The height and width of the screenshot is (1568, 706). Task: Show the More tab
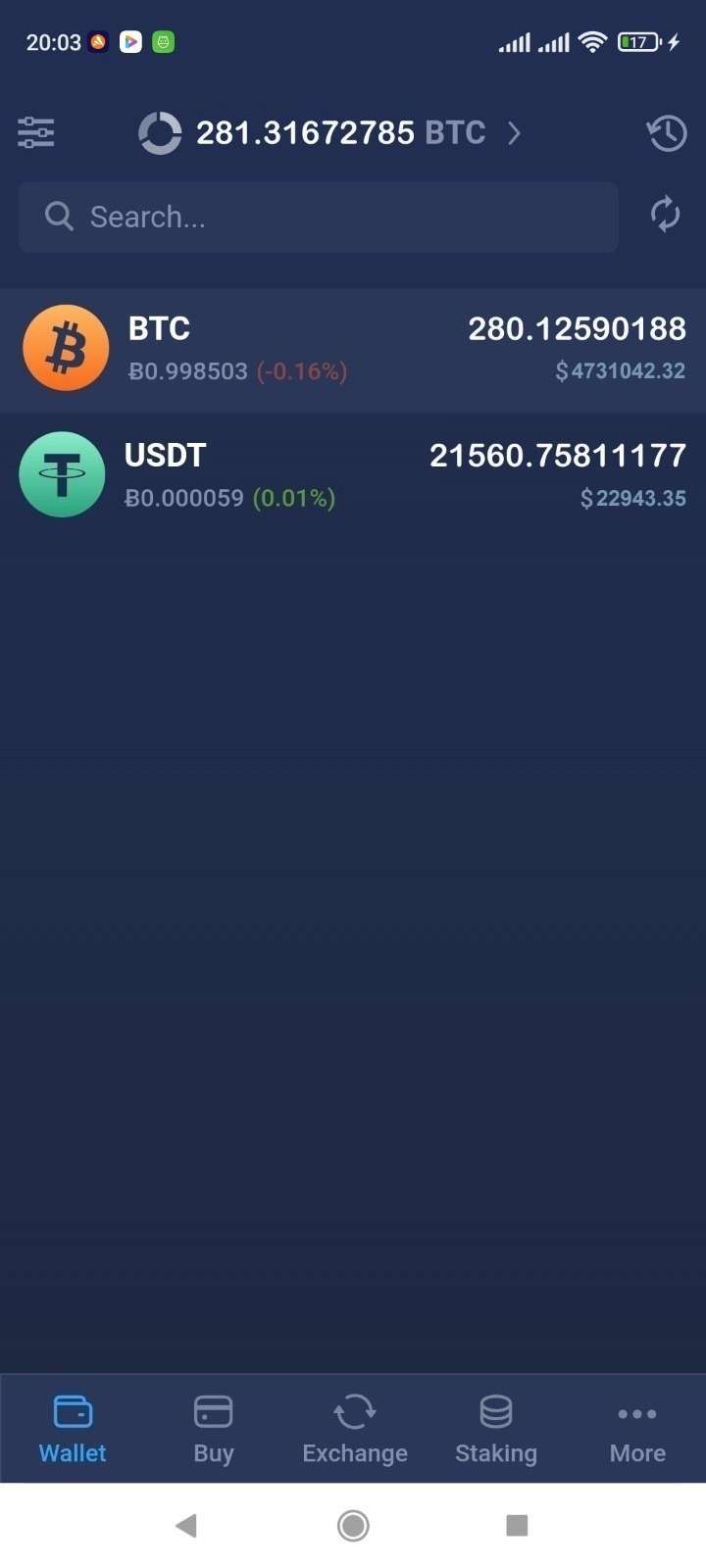(637, 1429)
